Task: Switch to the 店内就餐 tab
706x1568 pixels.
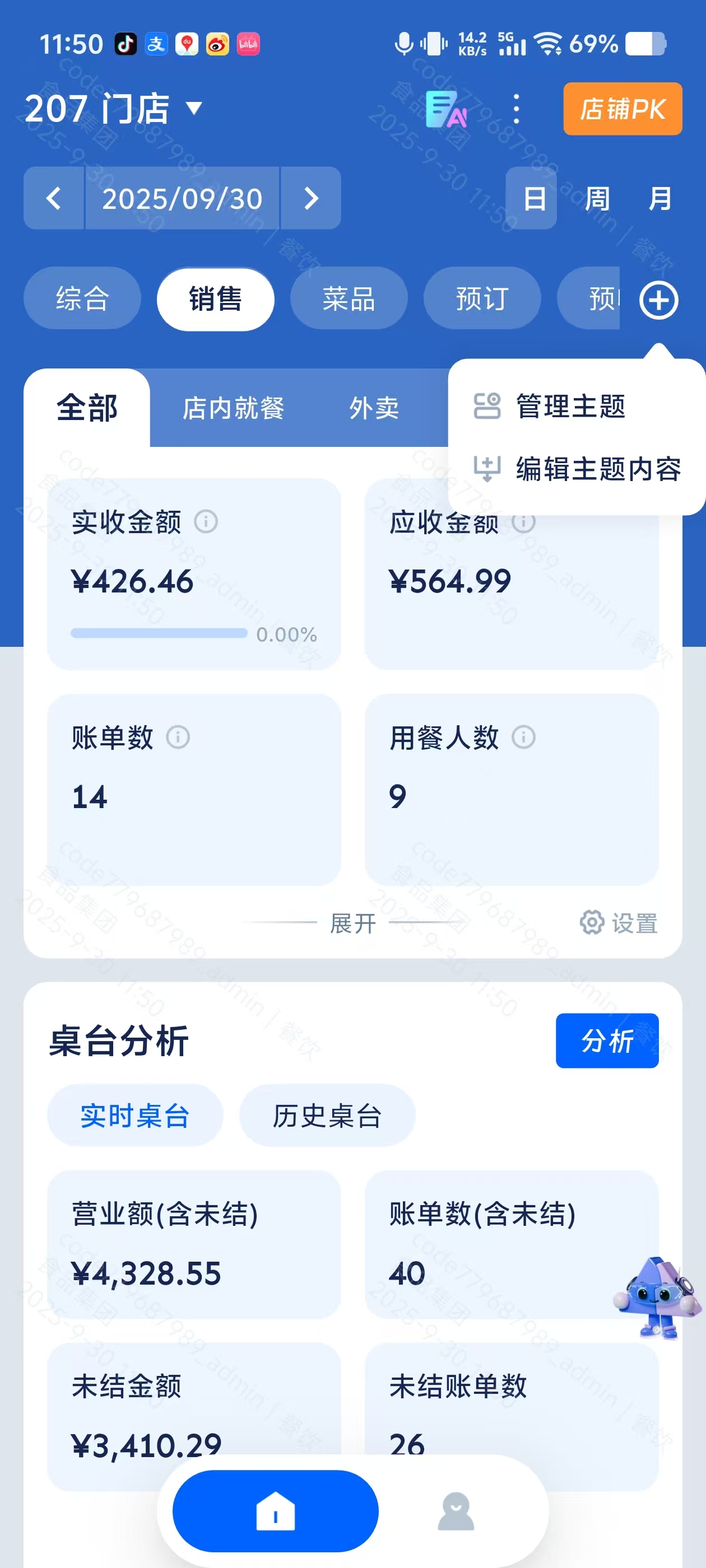Action: point(233,408)
